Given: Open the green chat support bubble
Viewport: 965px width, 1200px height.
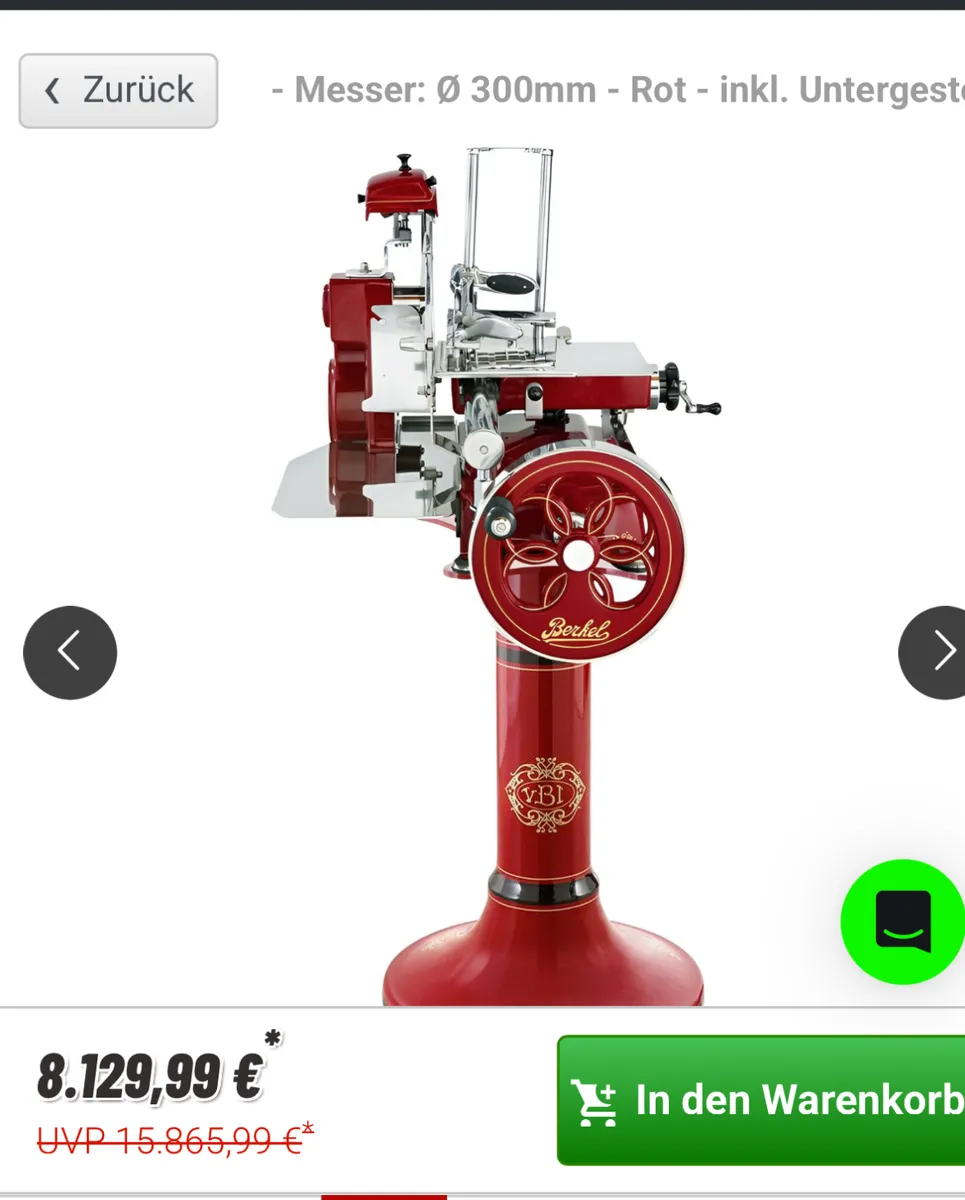Looking at the screenshot, I should tap(902, 921).
